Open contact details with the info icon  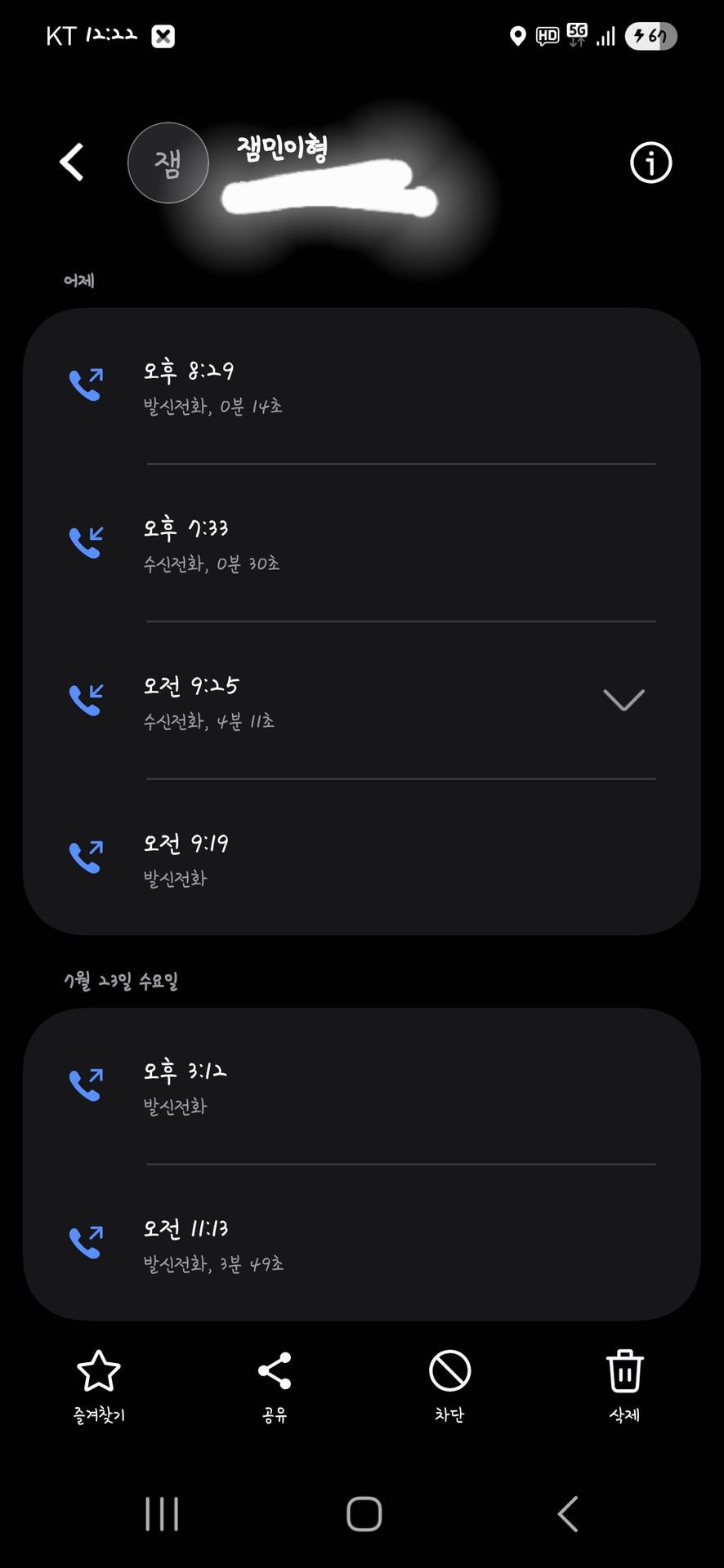649,163
